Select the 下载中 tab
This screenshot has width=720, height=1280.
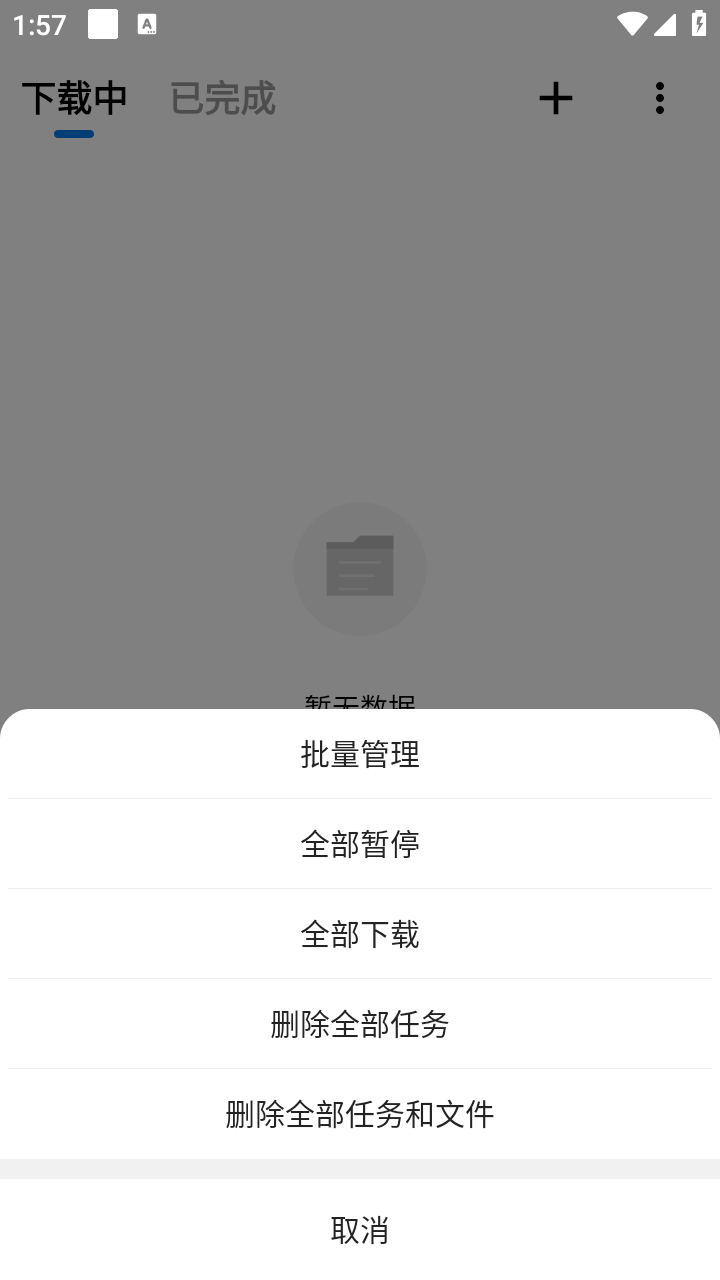74,98
